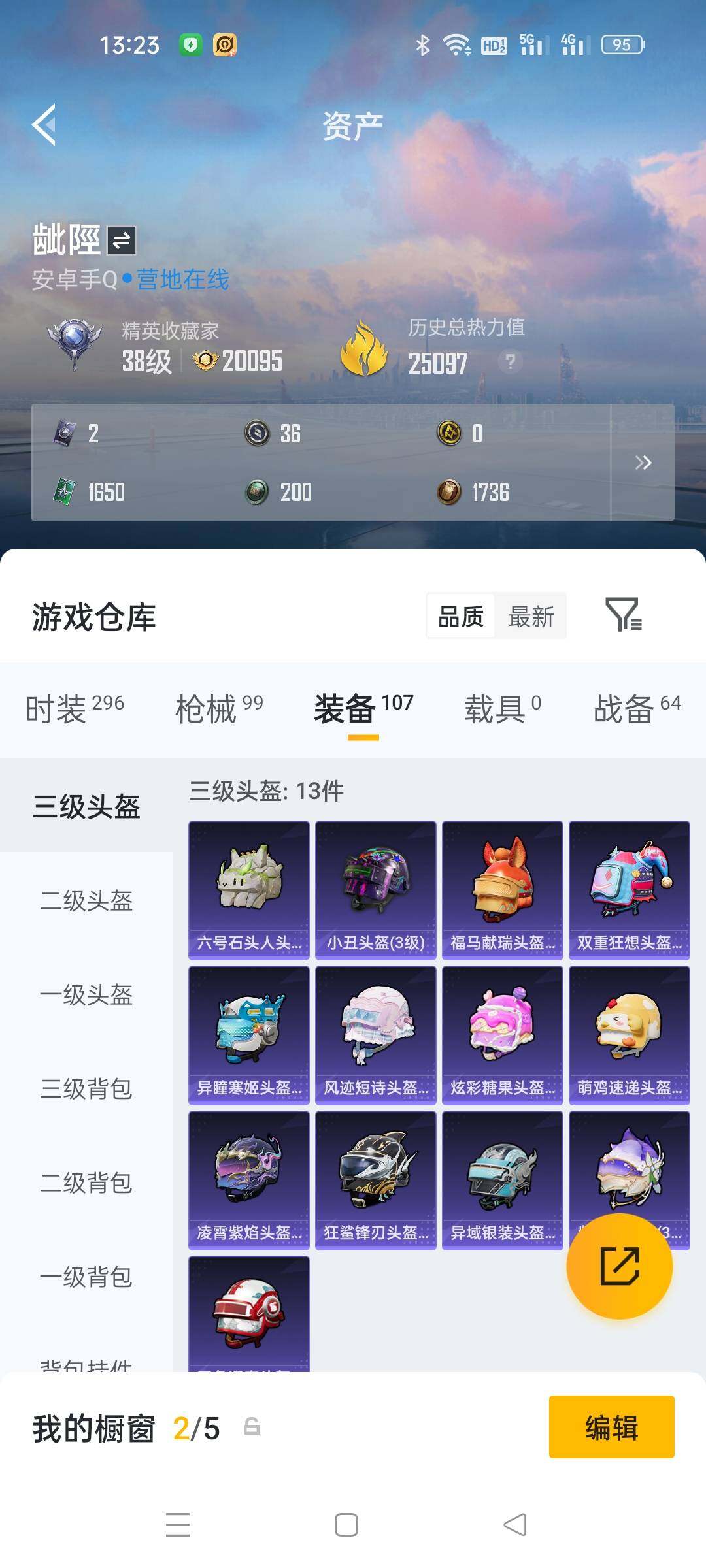Select the 二级头盔 category

click(86, 901)
